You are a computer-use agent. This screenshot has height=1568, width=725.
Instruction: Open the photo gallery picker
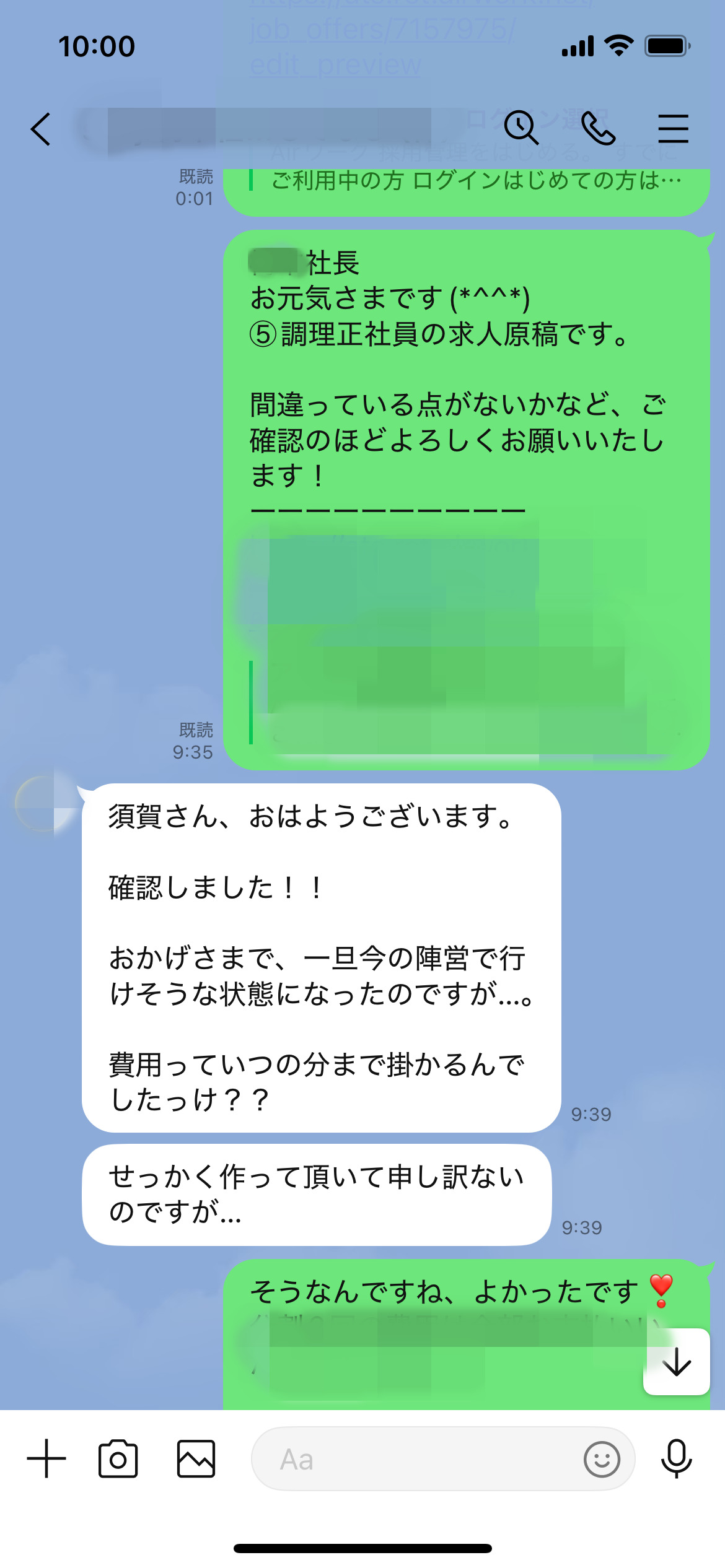(196, 1458)
